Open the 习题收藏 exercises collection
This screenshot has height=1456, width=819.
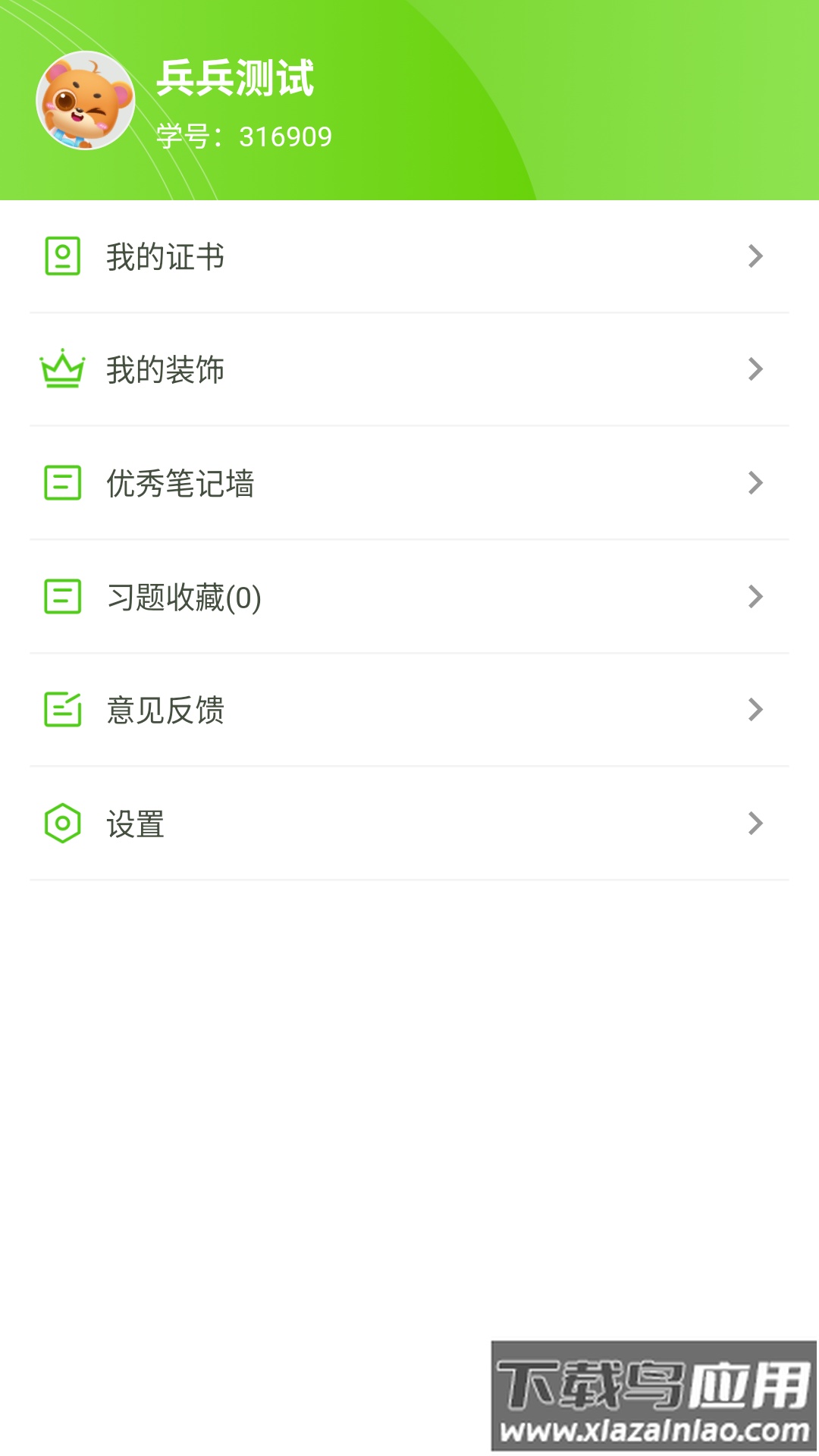(303, 597)
